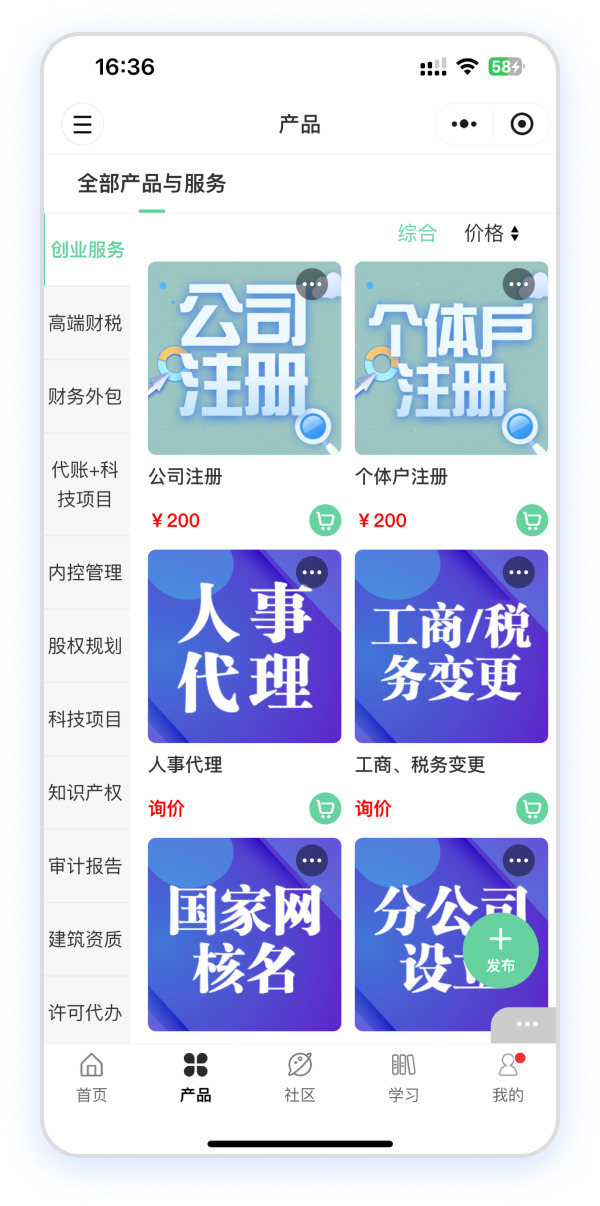Viewport: 600px width, 1206px height.
Task: Tap more options dots on 工商/税务变更 card
Action: click(x=518, y=572)
